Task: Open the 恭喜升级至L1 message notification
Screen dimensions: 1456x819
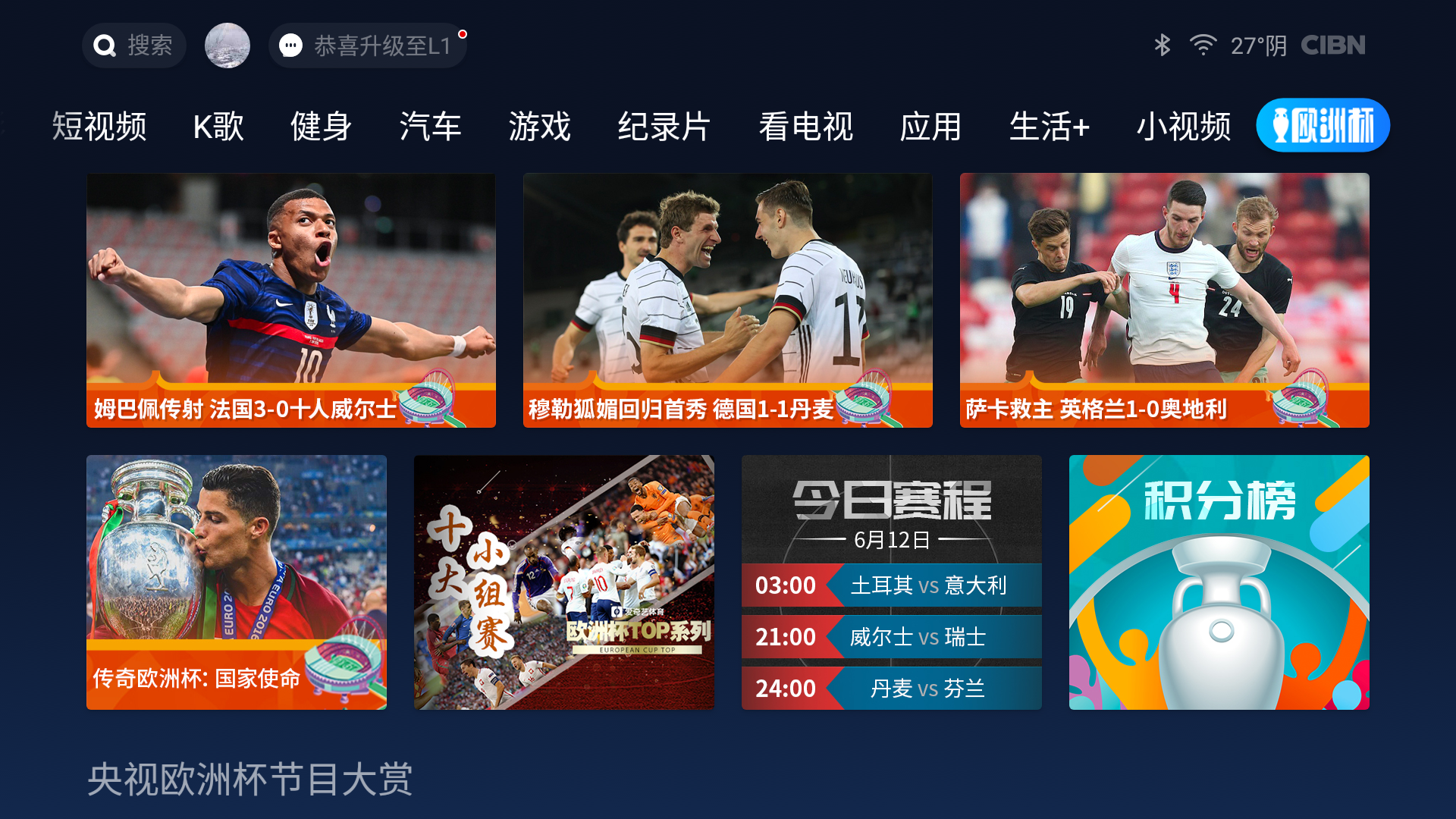Action: coord(368,45)
